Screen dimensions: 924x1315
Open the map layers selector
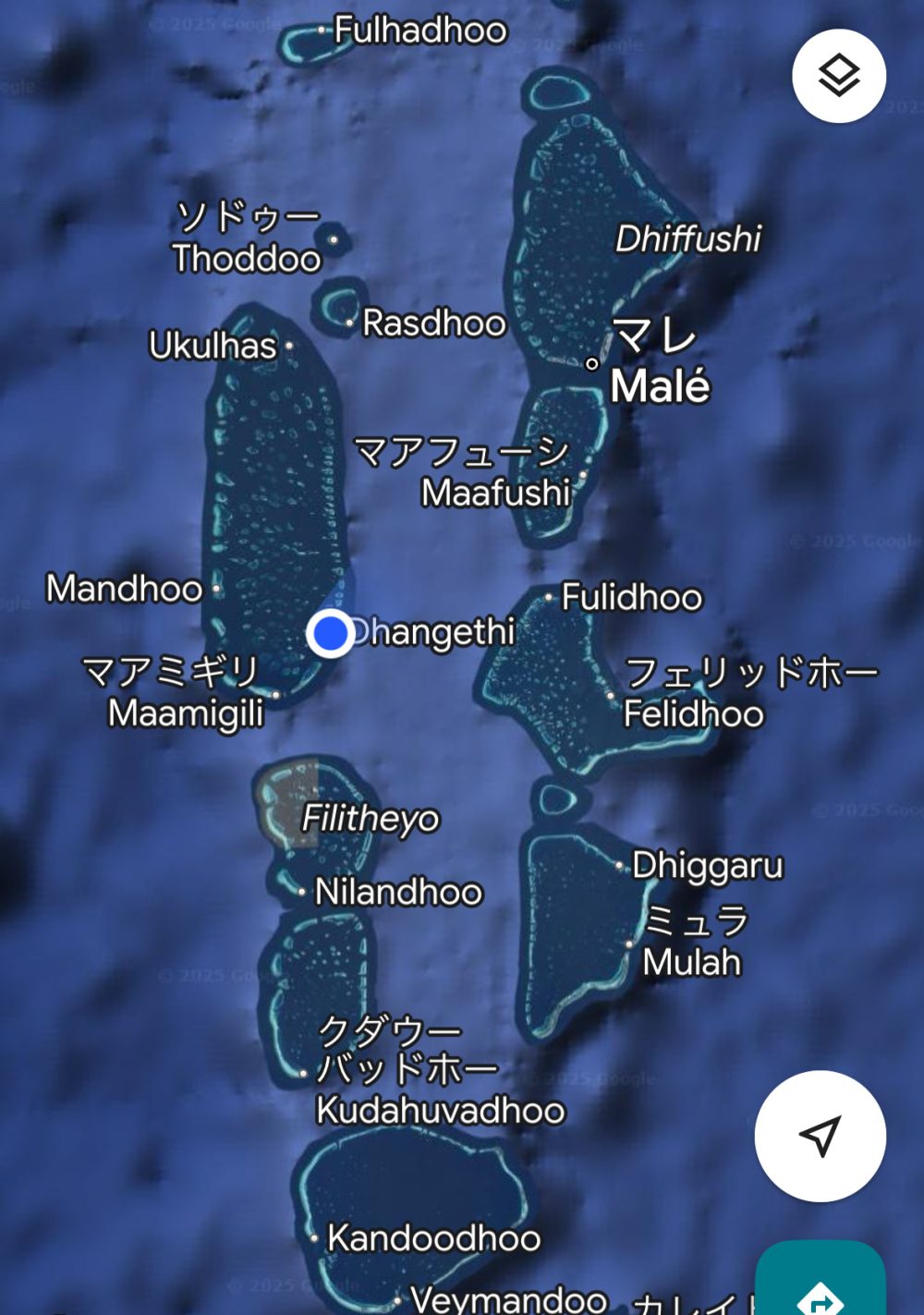(838, 76)
